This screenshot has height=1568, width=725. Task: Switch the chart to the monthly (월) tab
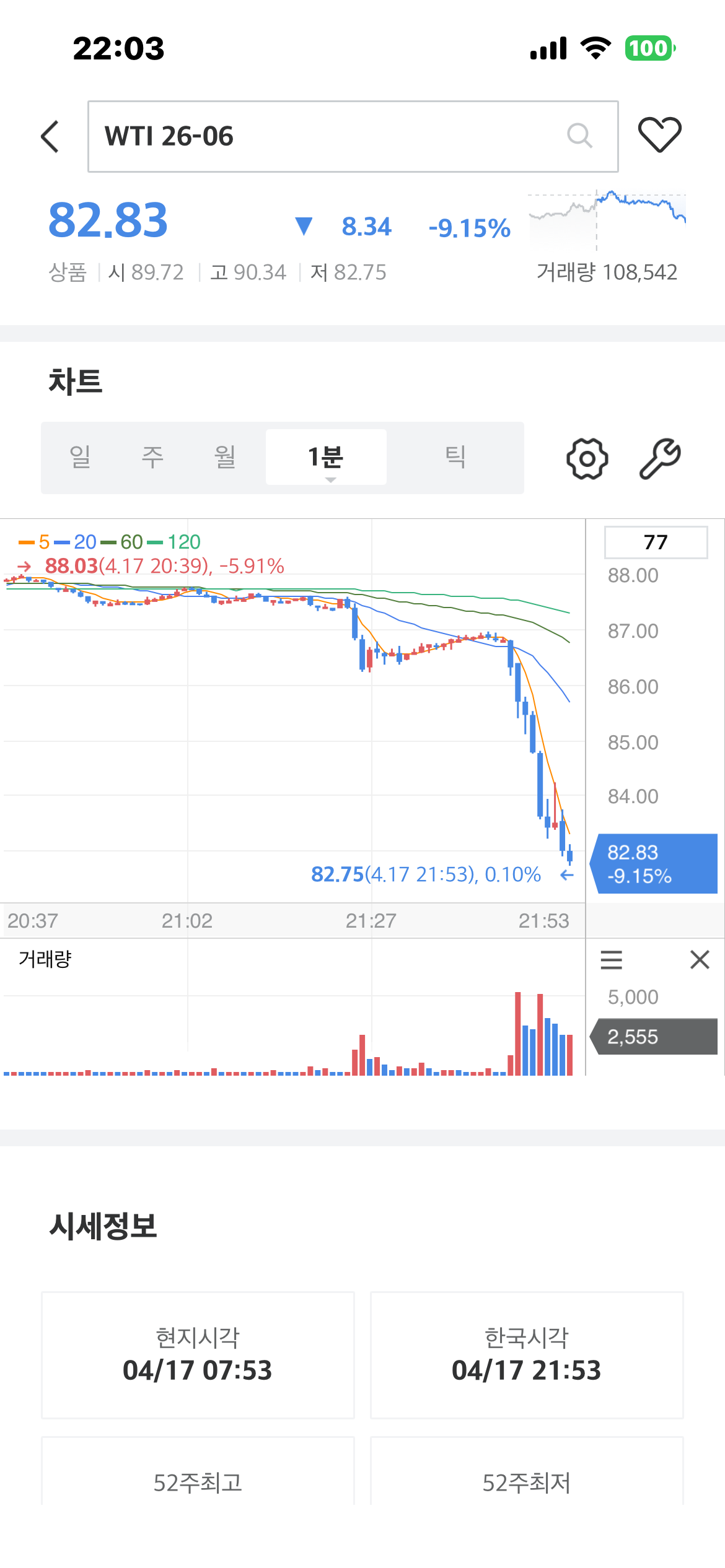(x=225, y=458)
